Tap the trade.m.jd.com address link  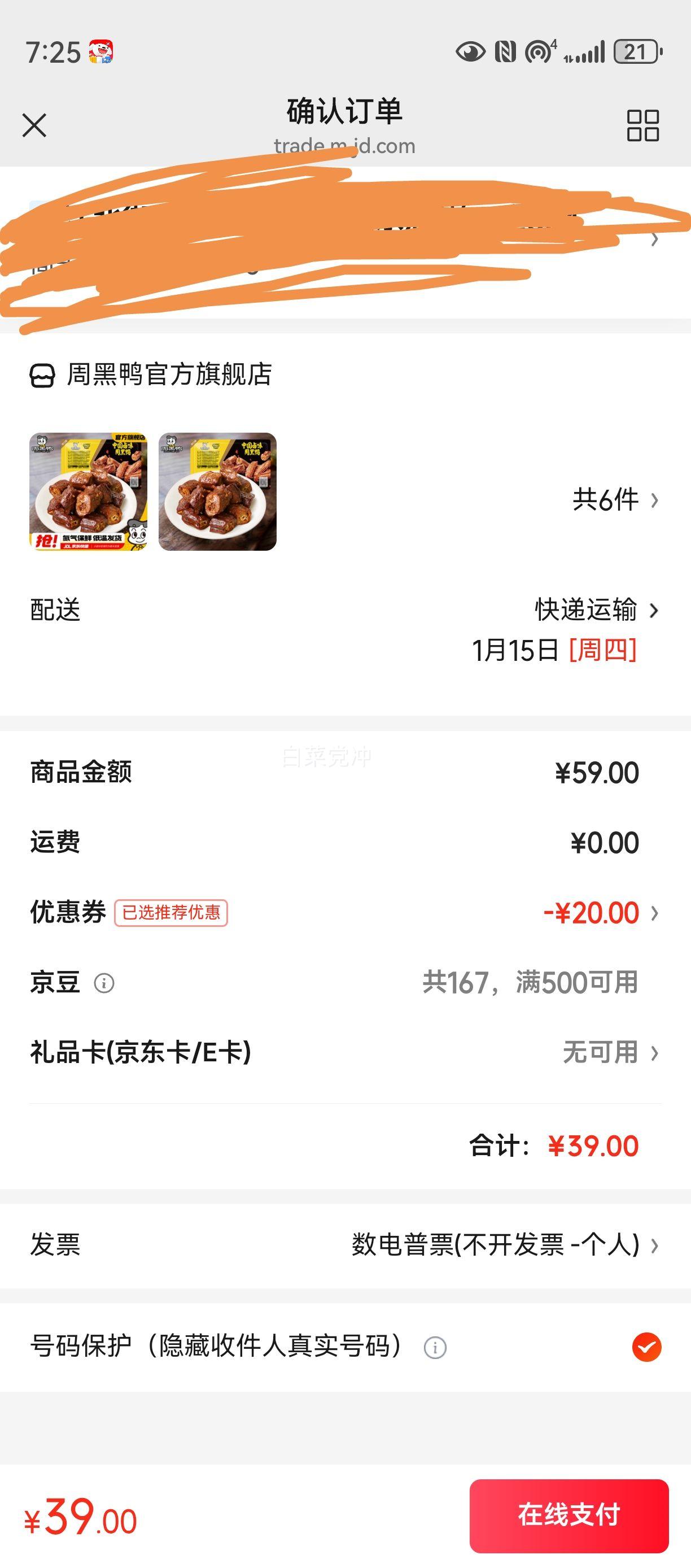point(345,146)
